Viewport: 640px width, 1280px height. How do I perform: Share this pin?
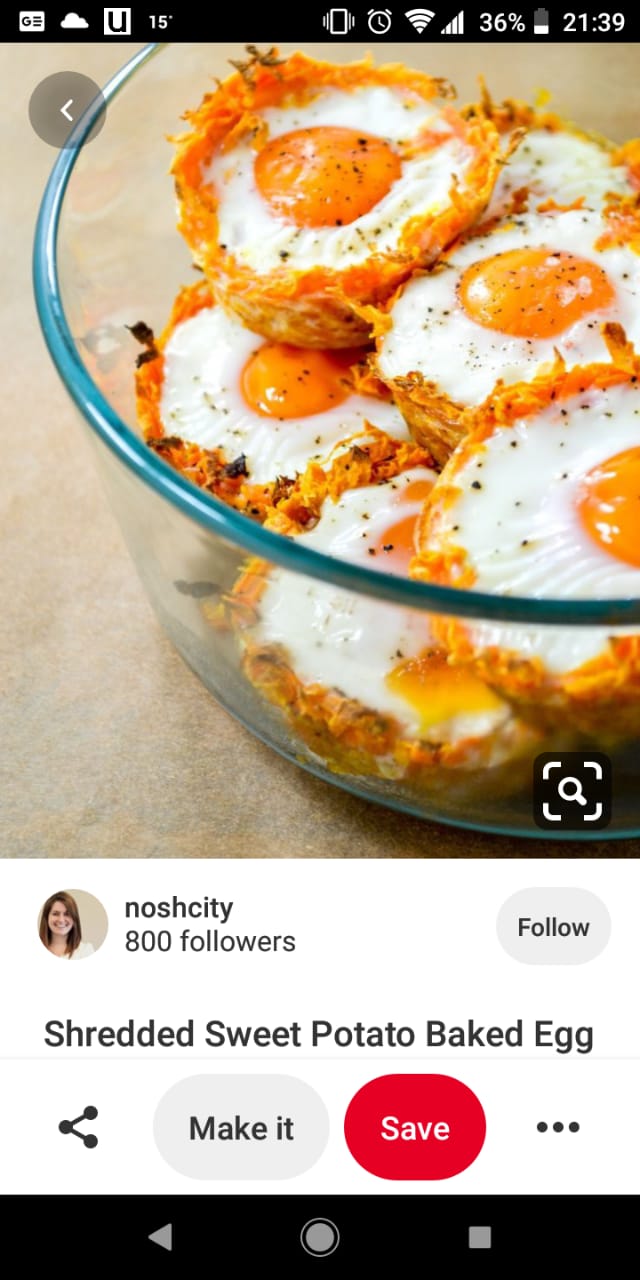pyautogui.click(x=78, y=1127)
